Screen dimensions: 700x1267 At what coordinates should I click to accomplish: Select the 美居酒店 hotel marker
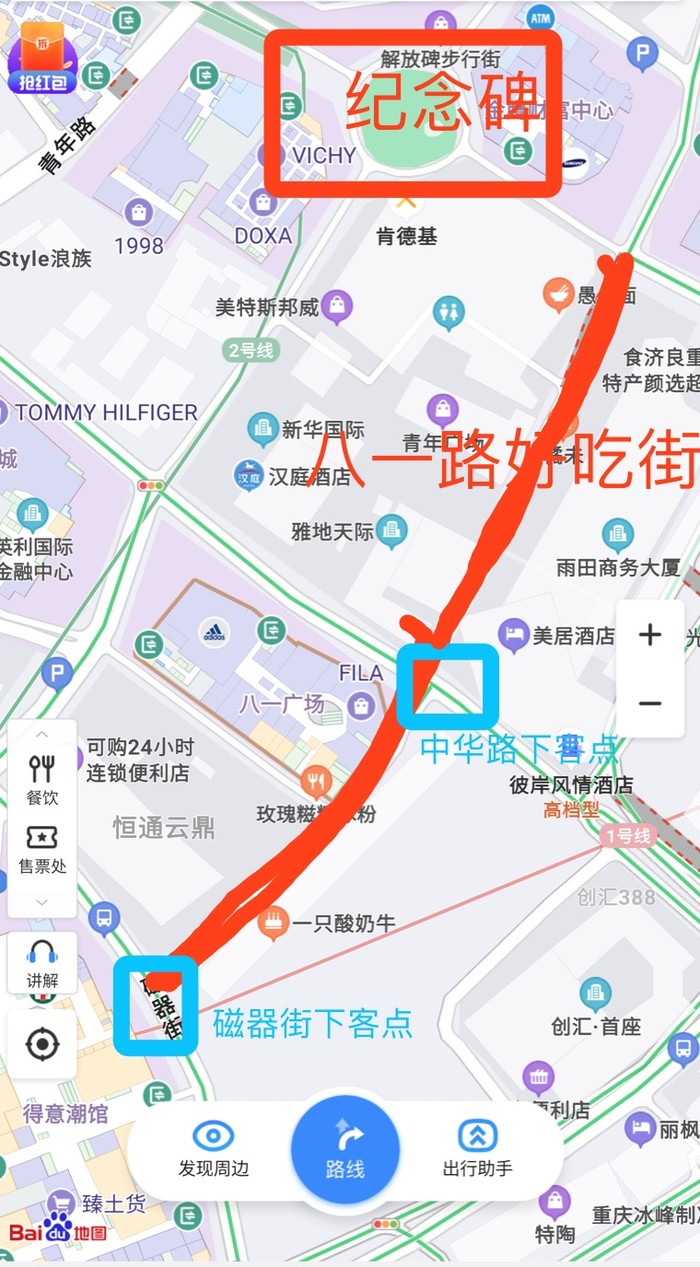click(513, 634)
